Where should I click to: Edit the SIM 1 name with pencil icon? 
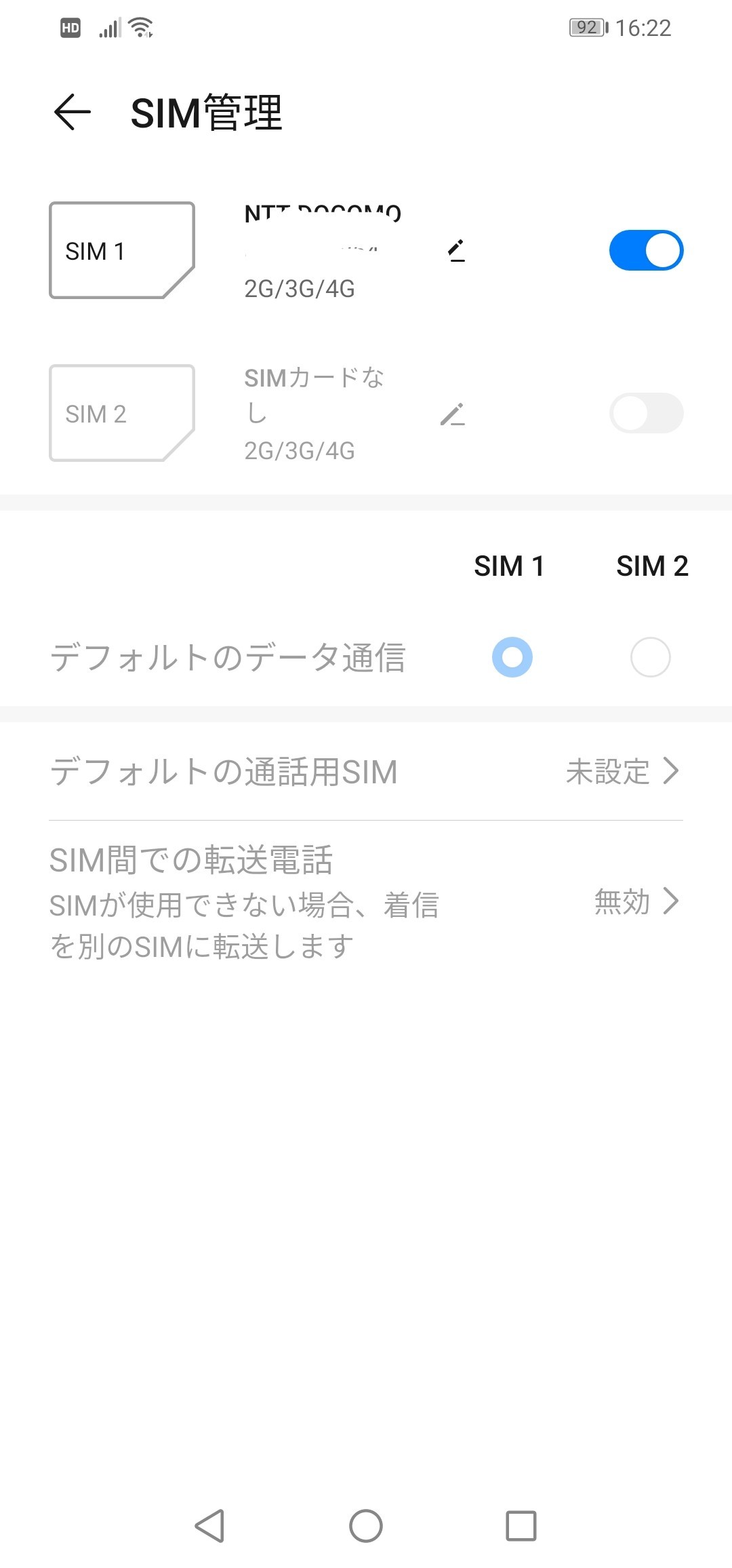[x=457, y=250]
